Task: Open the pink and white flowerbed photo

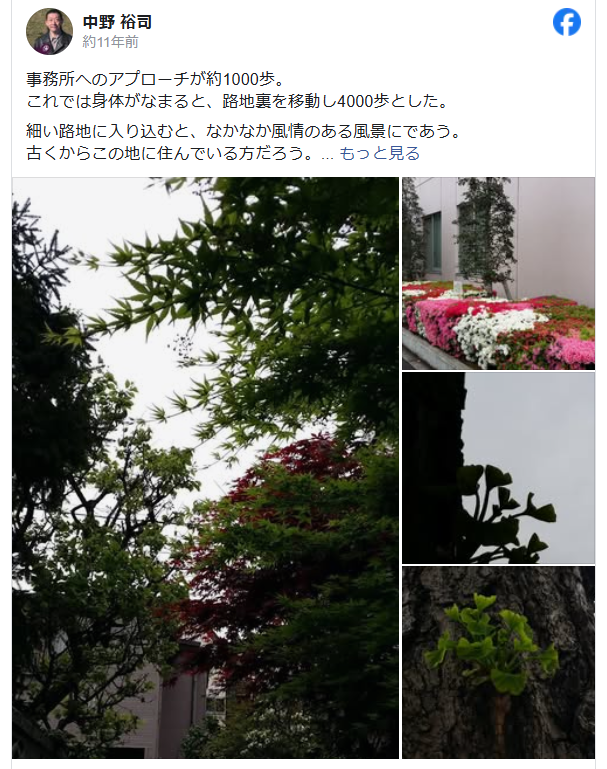Action: tap(498, 273)
